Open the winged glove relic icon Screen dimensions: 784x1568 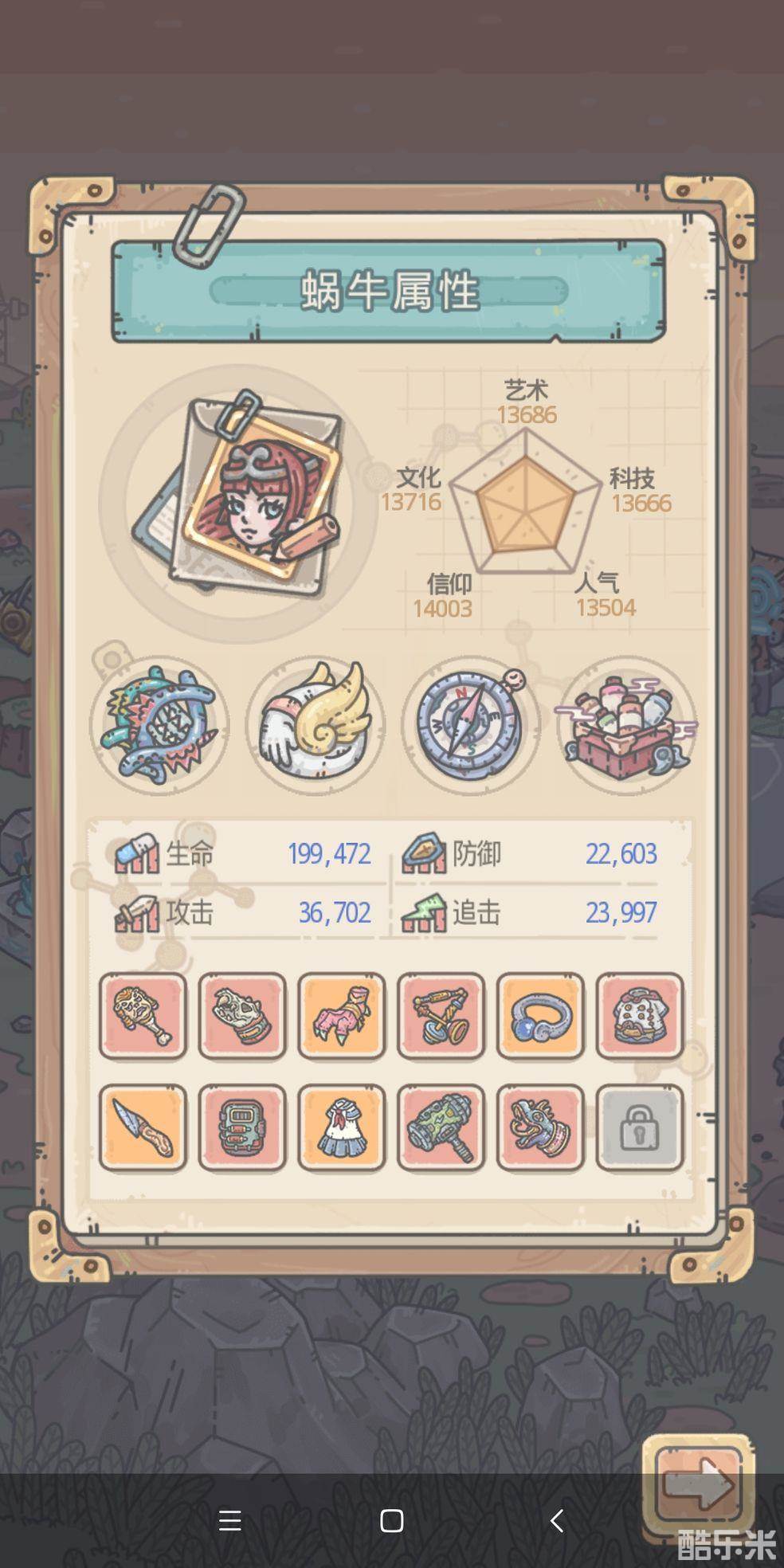pyautogui.click(x=316, y=725)
